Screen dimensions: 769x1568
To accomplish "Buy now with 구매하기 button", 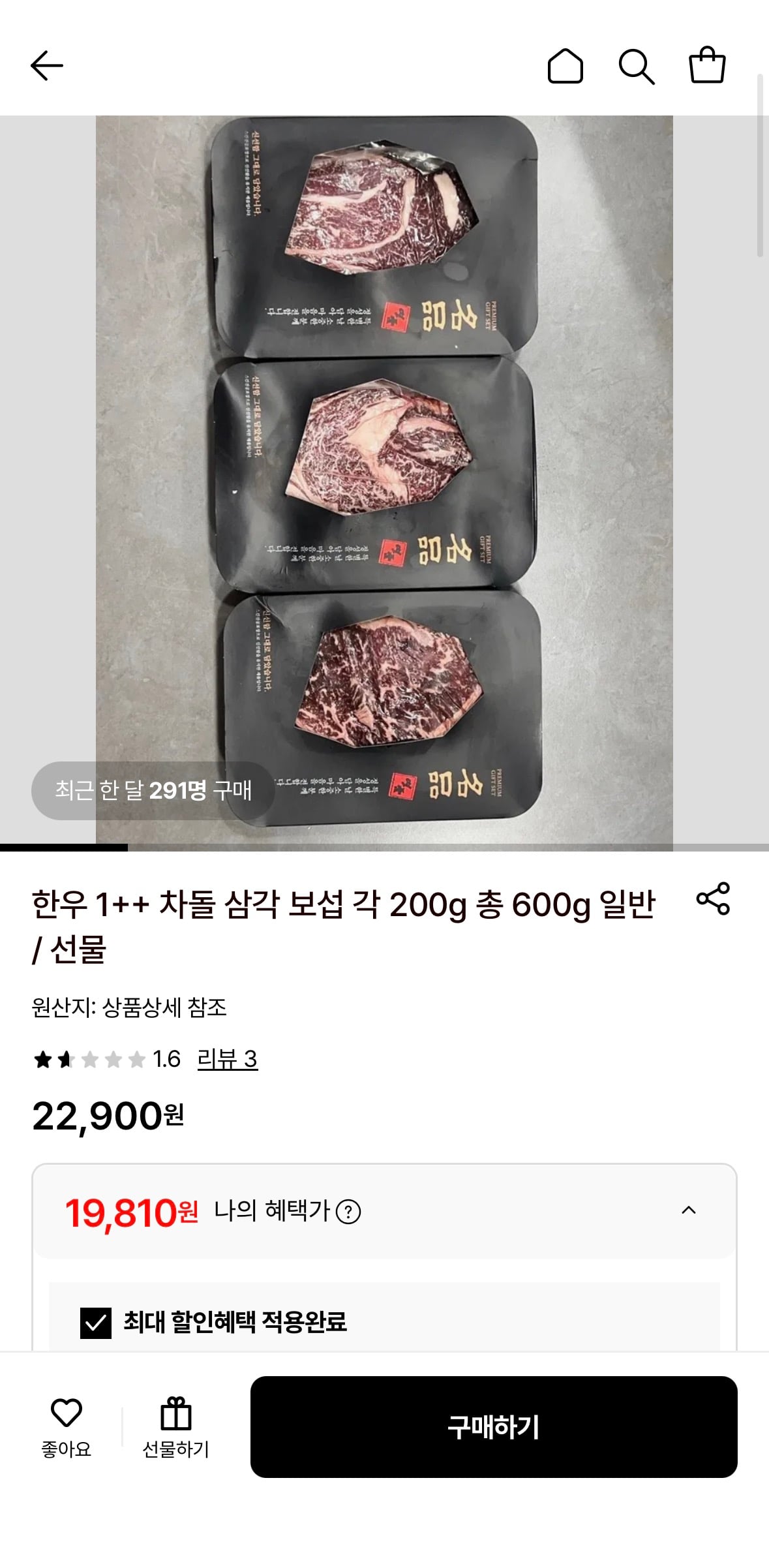I will pos(494,1427).
